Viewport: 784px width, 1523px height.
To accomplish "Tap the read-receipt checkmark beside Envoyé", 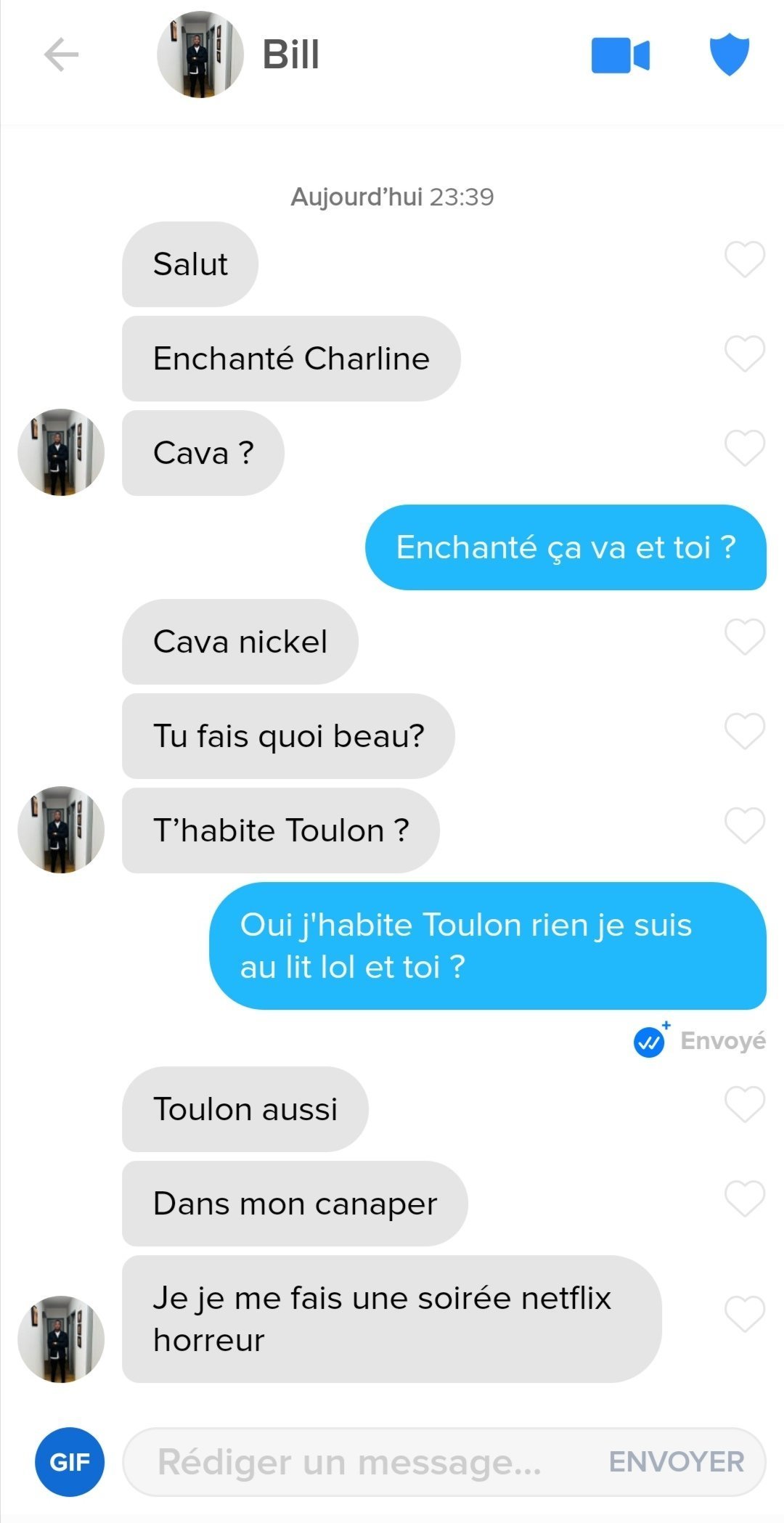I will 650,1041.
